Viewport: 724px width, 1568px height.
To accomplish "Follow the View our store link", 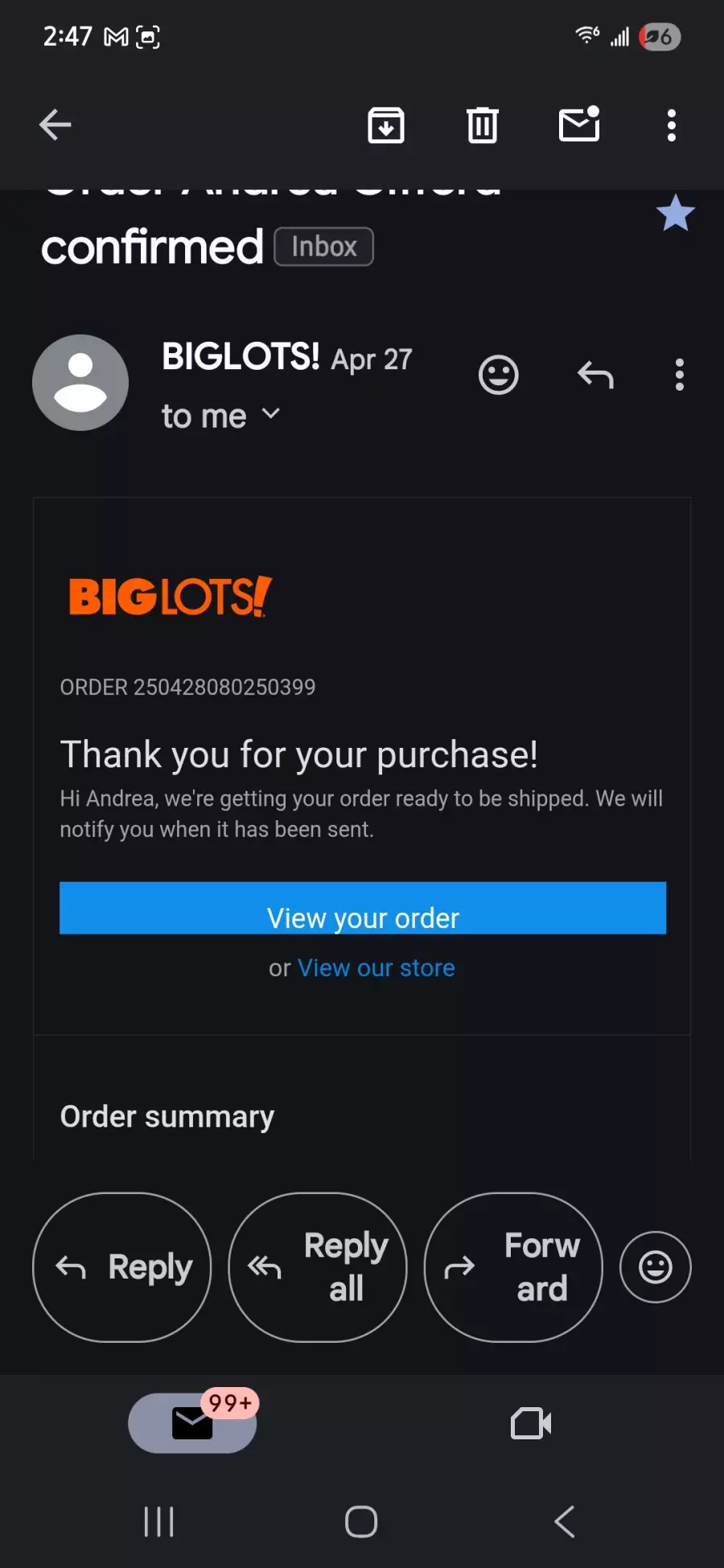I will pos(376,968).
